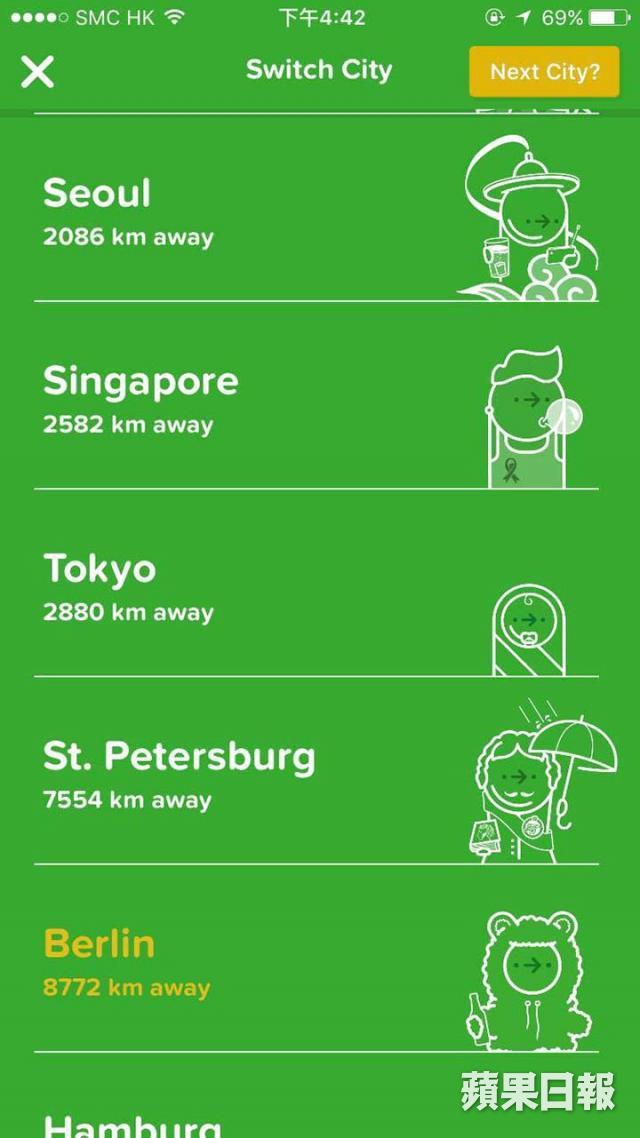Screen dimensions: 640x1138
Task: Tap the Next City? button
Action: 544,72
